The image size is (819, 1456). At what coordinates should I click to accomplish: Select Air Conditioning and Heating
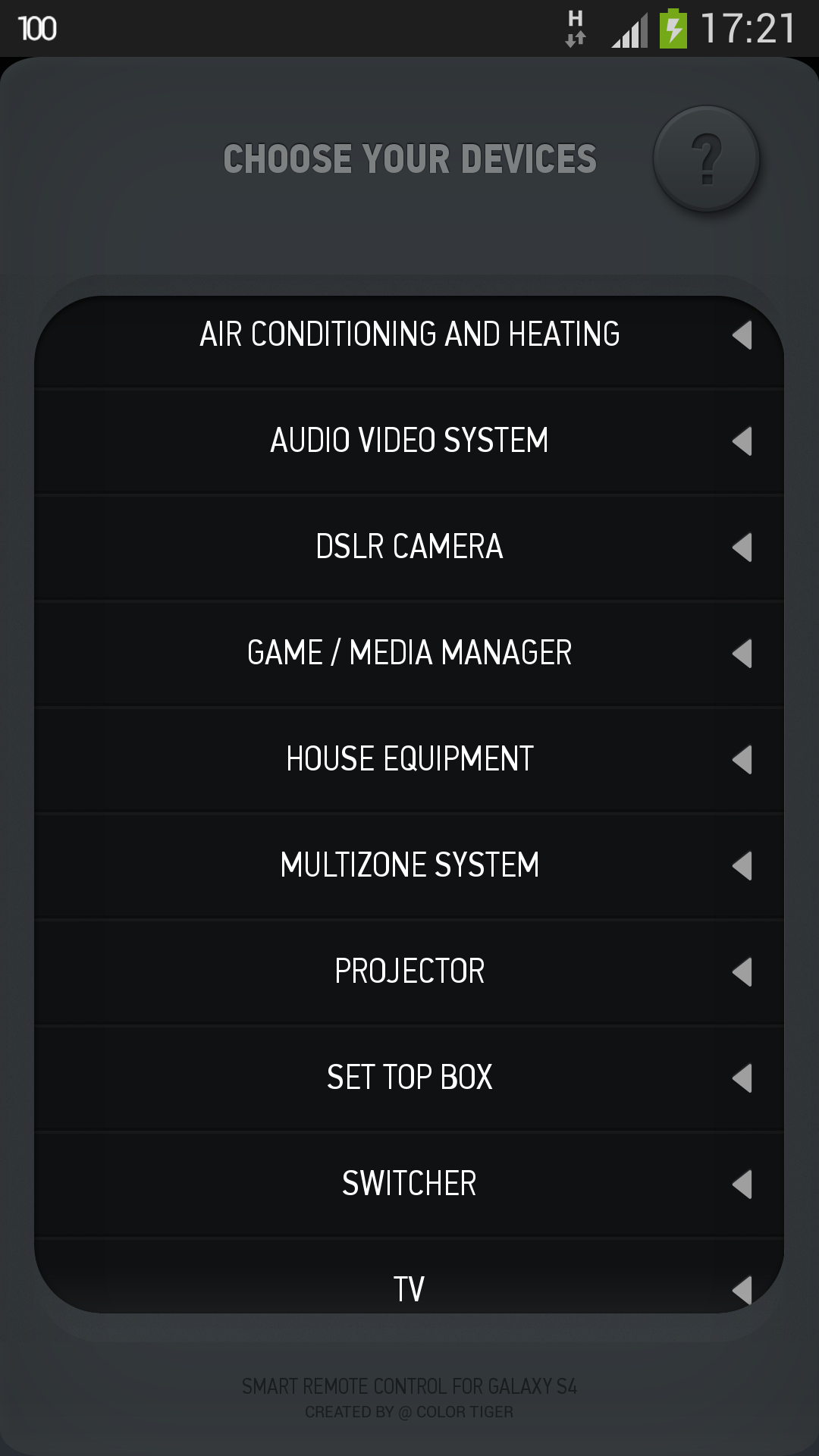click(409, 334)
